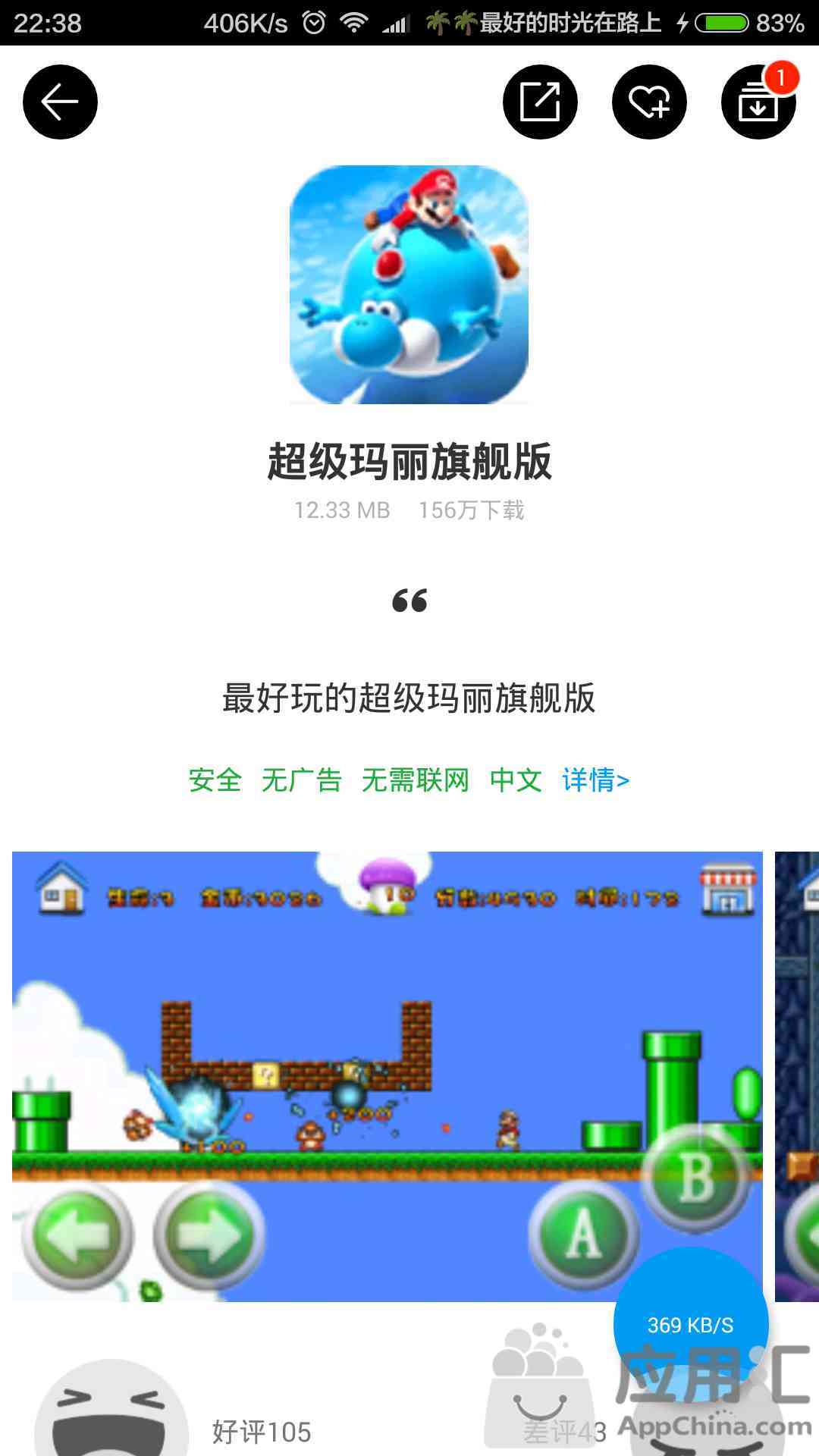This screenshot has width=819, height=1456.
Task: Open the 好评105 positive reviews
Action: pyautogui.click(x=262, y=1432)
